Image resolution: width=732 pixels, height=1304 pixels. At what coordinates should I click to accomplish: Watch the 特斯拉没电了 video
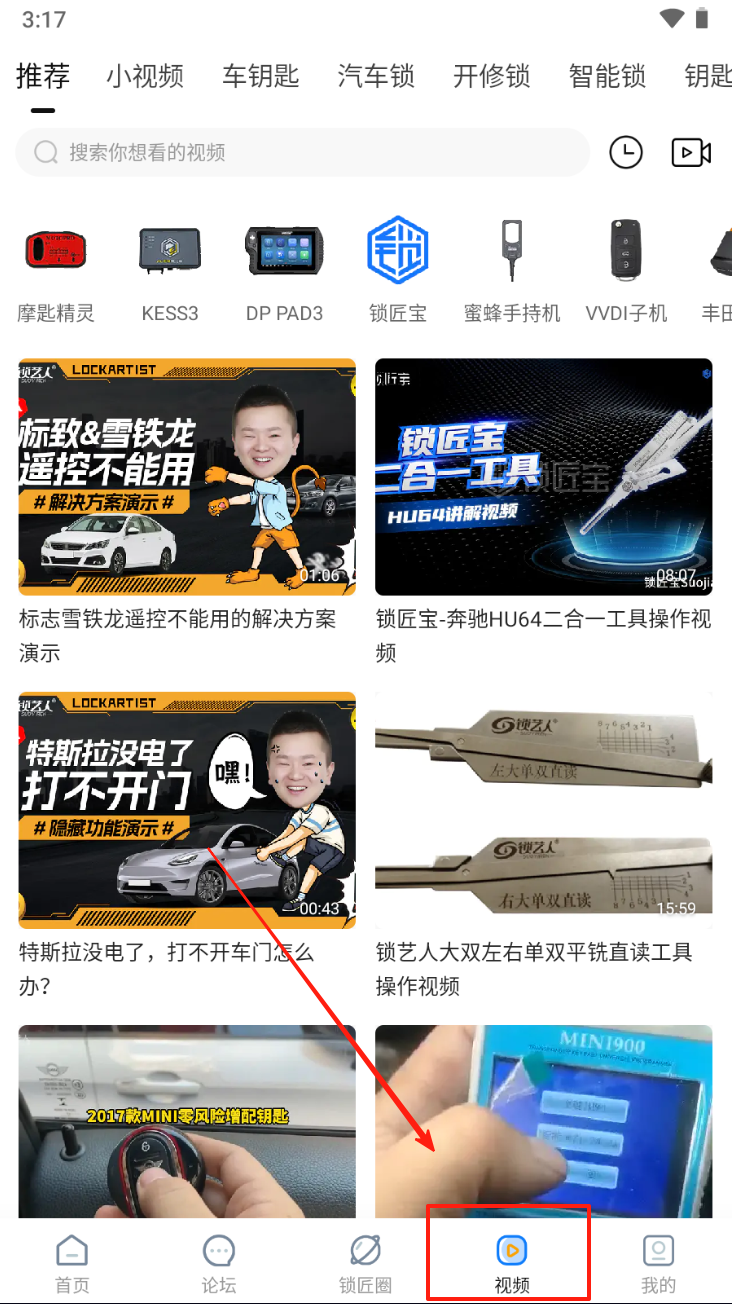tap(187, 810)
